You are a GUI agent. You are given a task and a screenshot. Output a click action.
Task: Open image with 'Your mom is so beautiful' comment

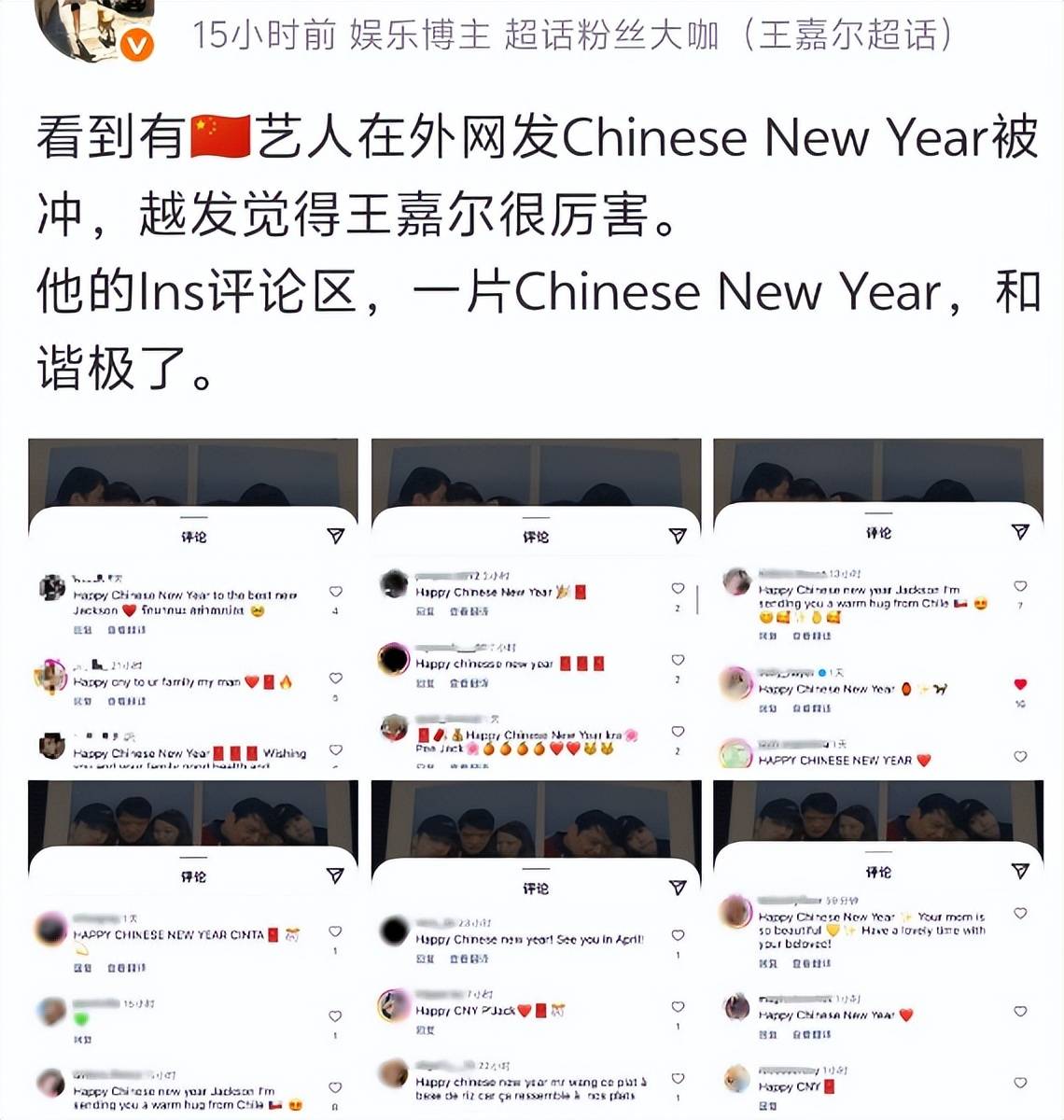click(x=877, y=946)
